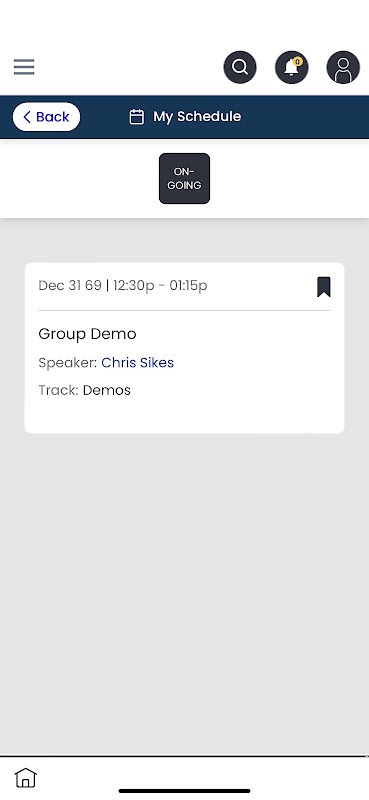The width and height of the screenshot is (369, 800).
Task: Toggle the bookmark on Group Demo session
Action: [324, 287]
